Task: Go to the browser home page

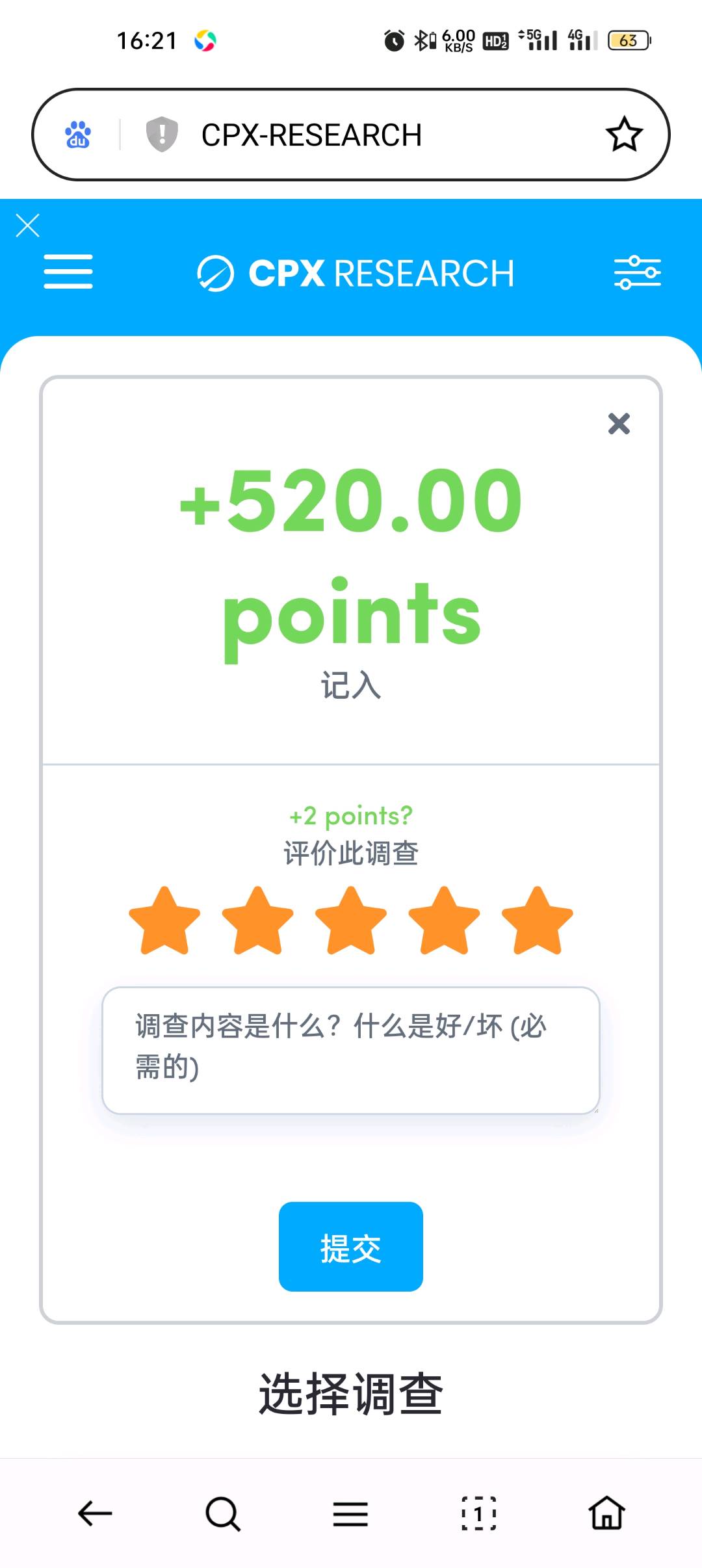Action: 606,1513
